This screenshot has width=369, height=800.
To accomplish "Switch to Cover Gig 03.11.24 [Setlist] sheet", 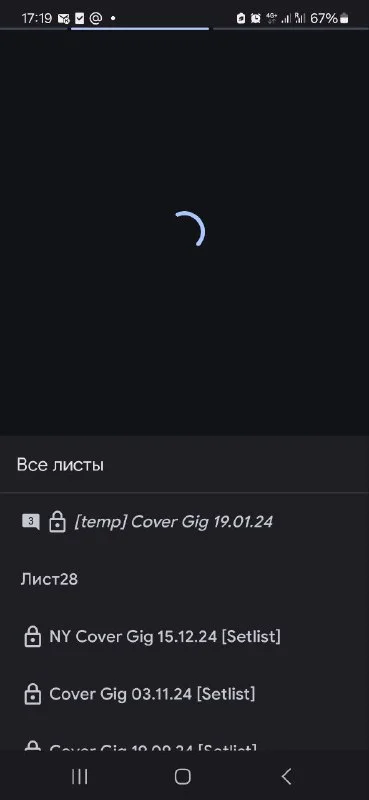I will click(x=184, y=694).
